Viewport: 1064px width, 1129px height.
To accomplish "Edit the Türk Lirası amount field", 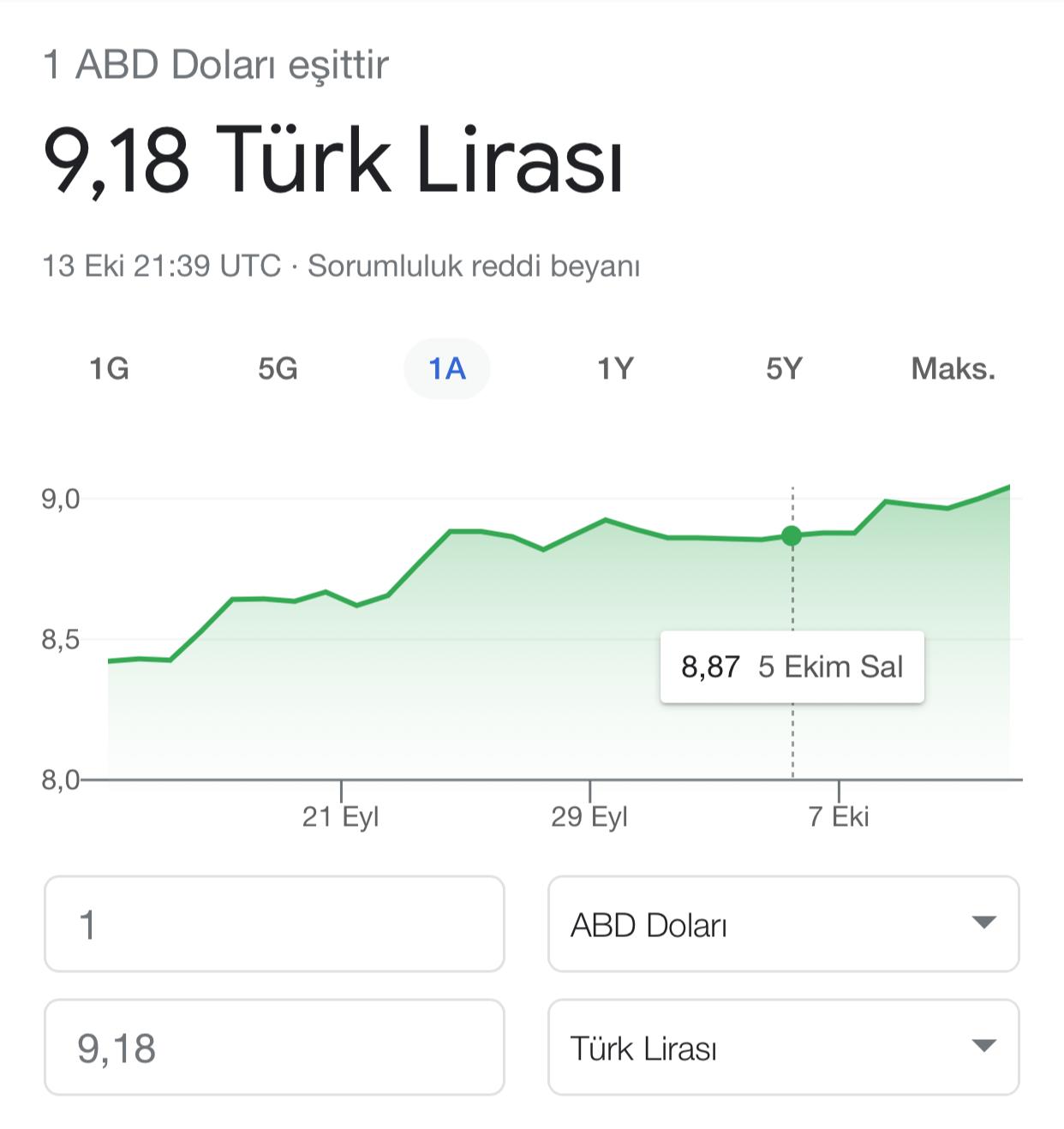I will point(274,1048).
